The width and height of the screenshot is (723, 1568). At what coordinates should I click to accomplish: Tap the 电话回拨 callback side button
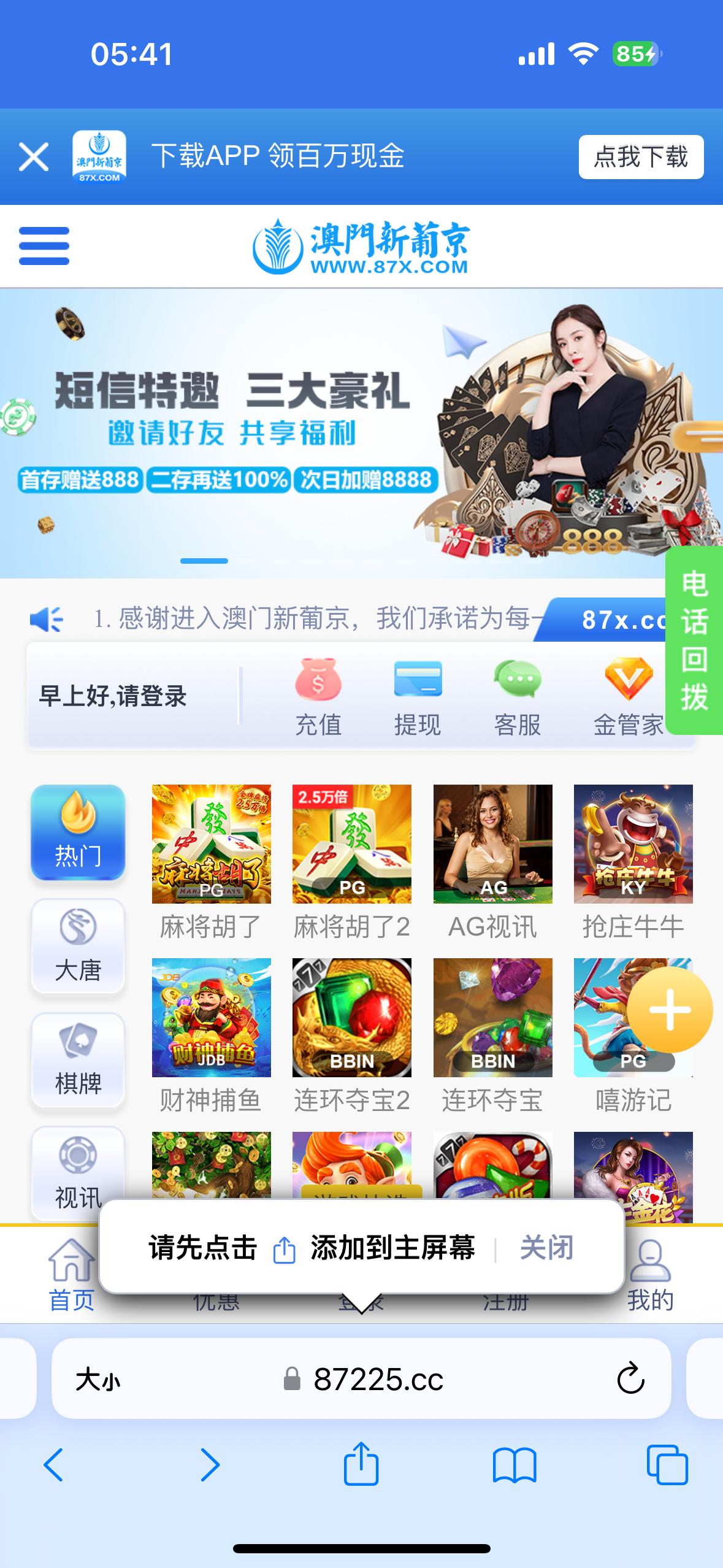(x=694, y=640)
